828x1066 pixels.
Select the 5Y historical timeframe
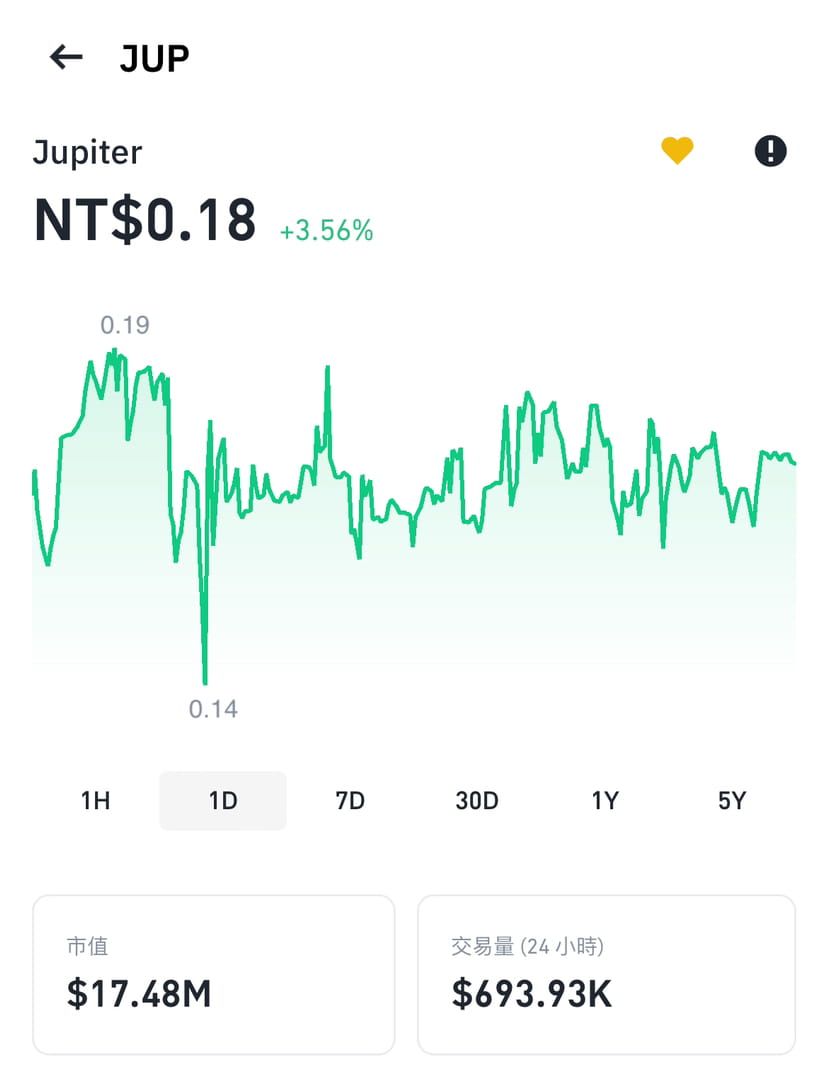[x=731, y=800]
